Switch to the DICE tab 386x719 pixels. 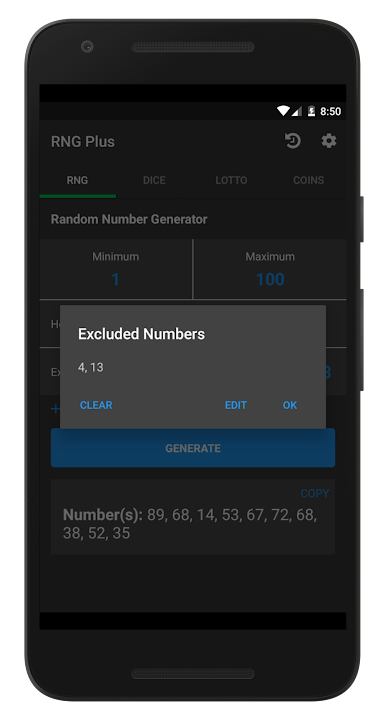[x=154, y=180]
